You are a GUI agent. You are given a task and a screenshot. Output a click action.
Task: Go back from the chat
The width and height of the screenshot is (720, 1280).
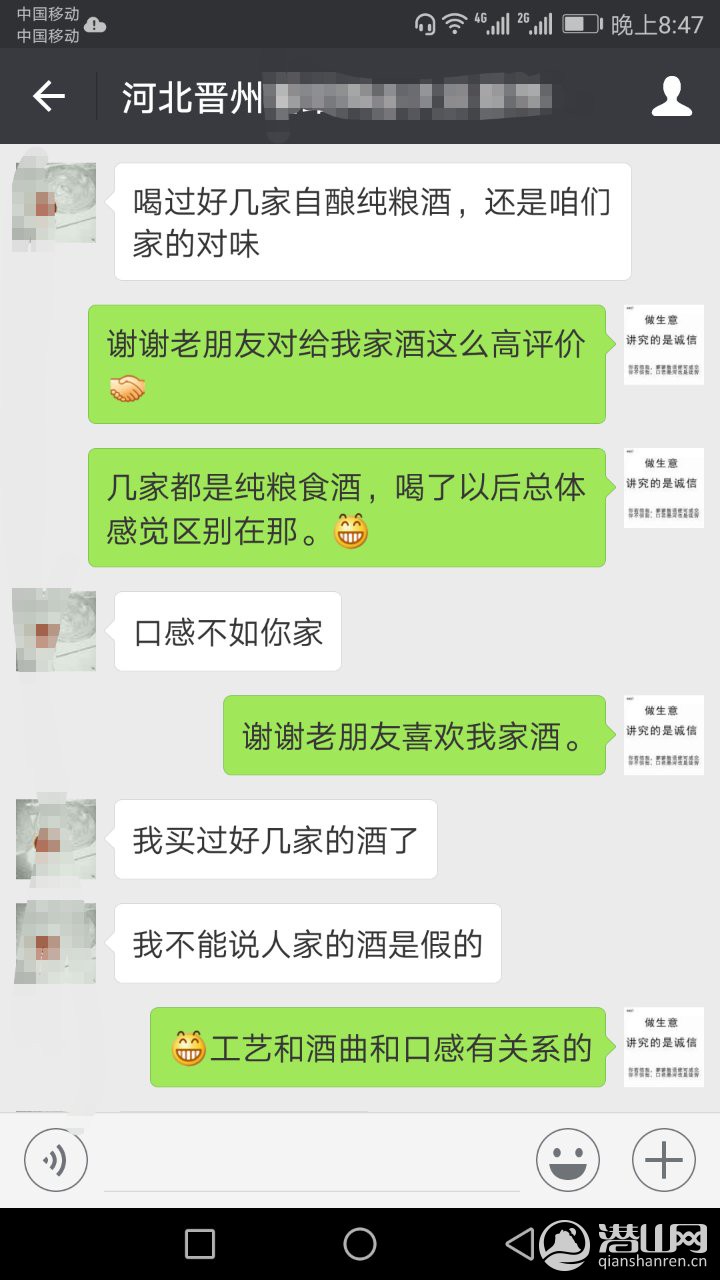click(48, 97)
